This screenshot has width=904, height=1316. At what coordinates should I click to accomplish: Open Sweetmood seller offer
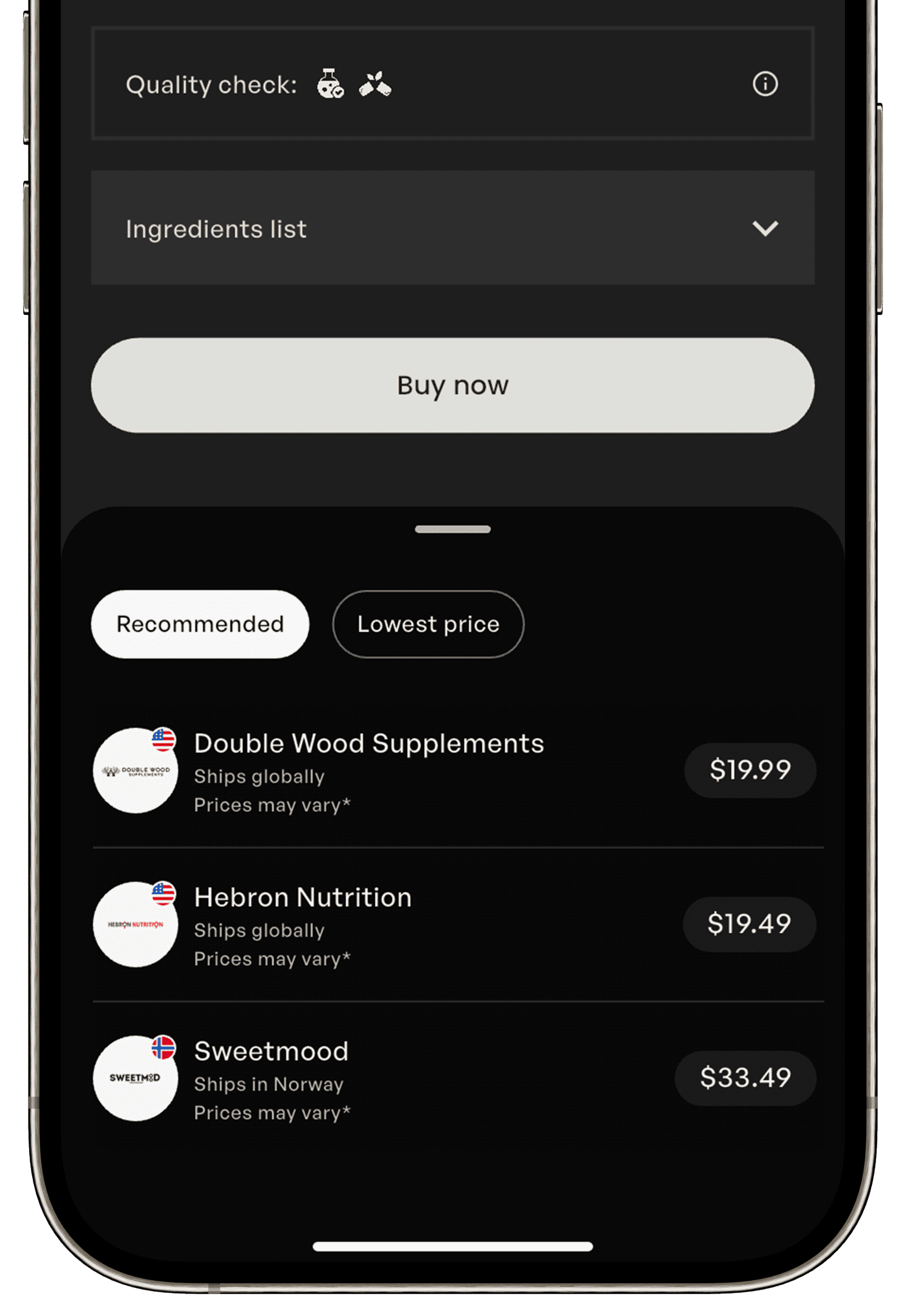pos(453,1078)
